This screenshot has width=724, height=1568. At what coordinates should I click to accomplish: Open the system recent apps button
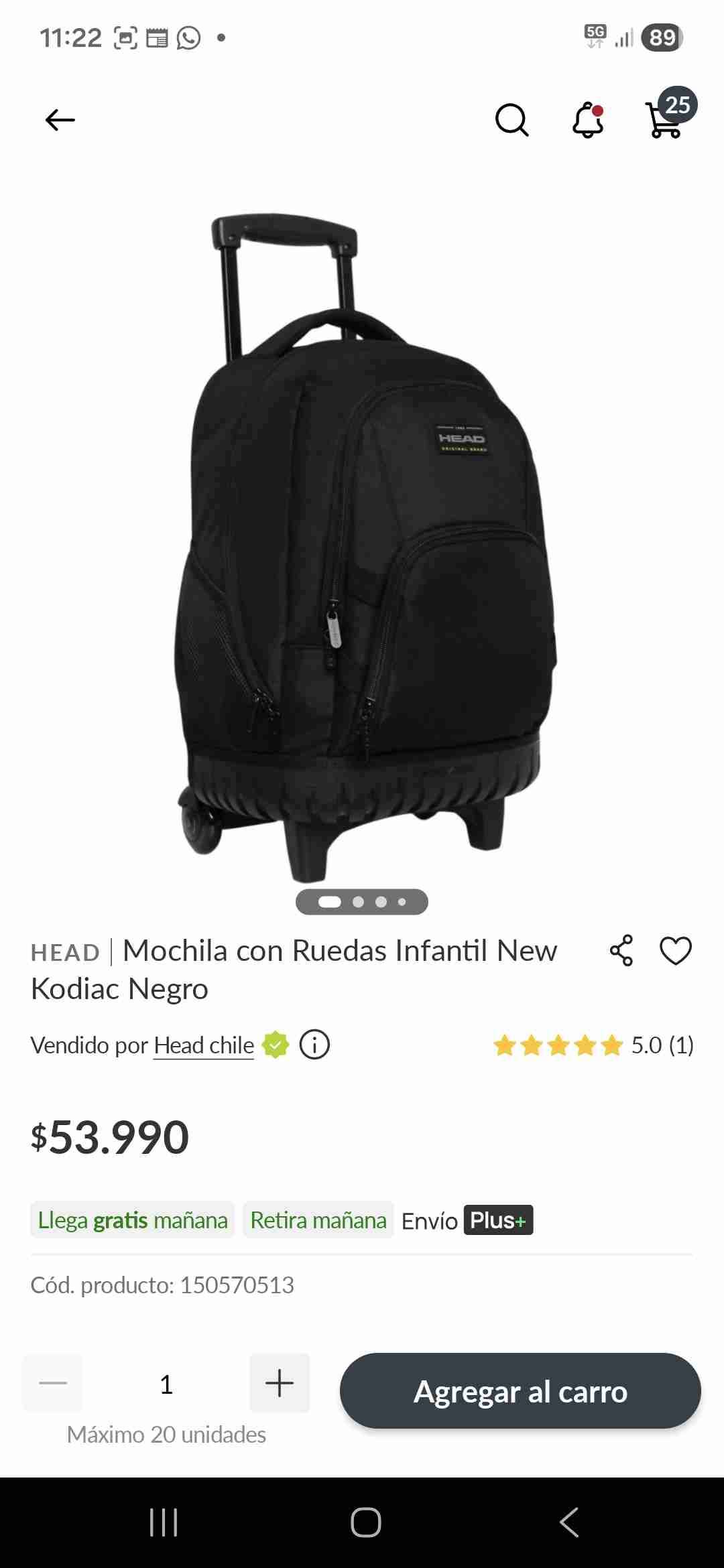pos(164,1522)
